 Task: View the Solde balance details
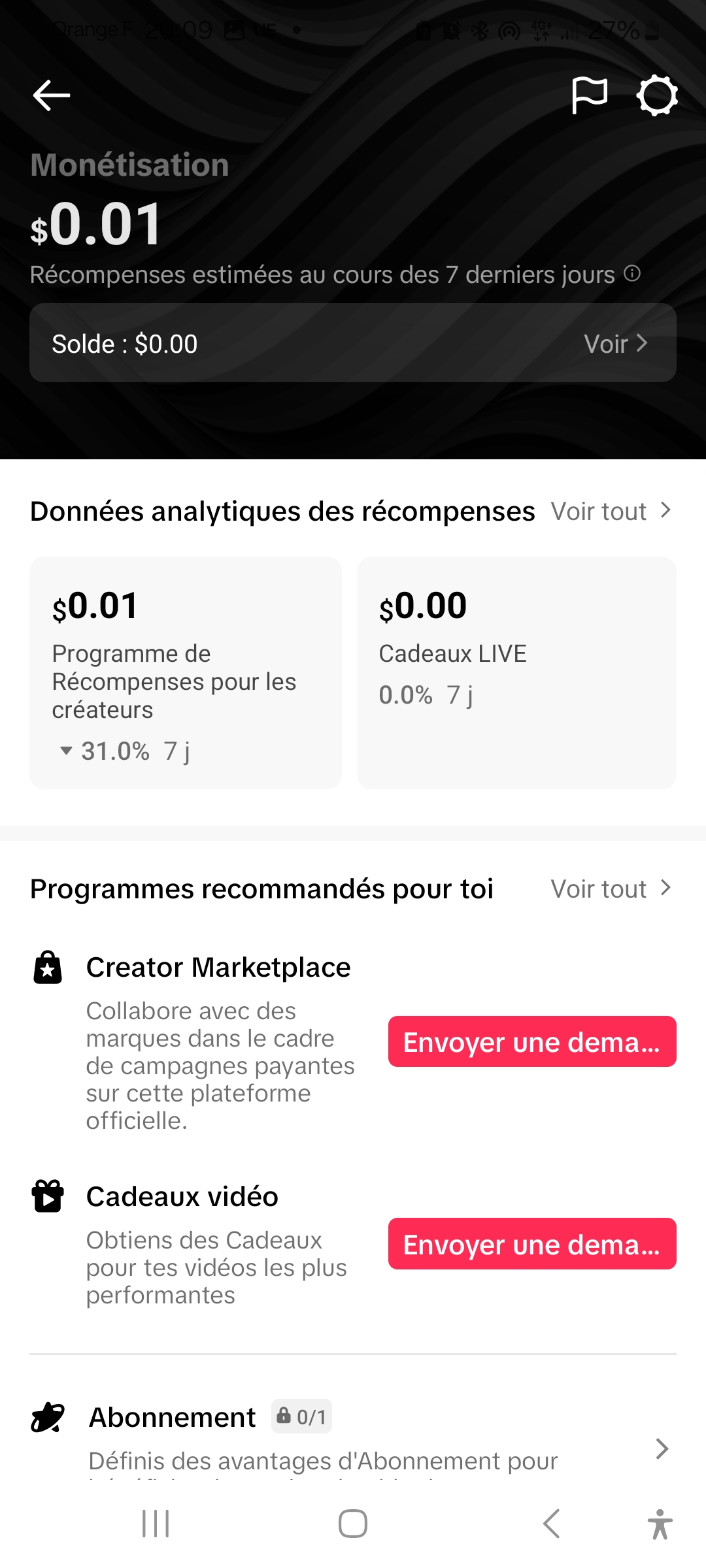click(353, 343)
